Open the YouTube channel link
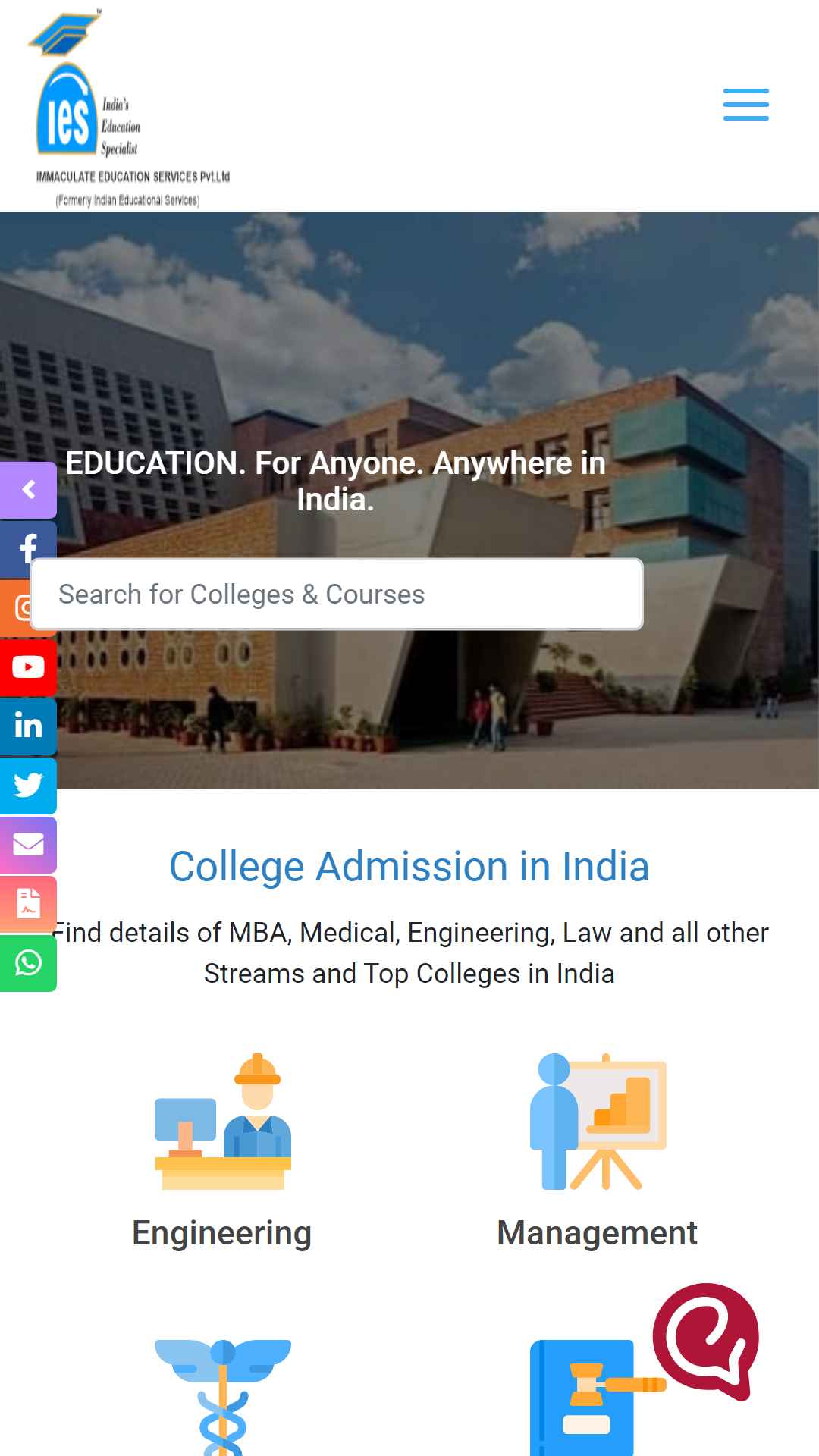The width and height of the screenshot is (819, 1456). [28, 667]
